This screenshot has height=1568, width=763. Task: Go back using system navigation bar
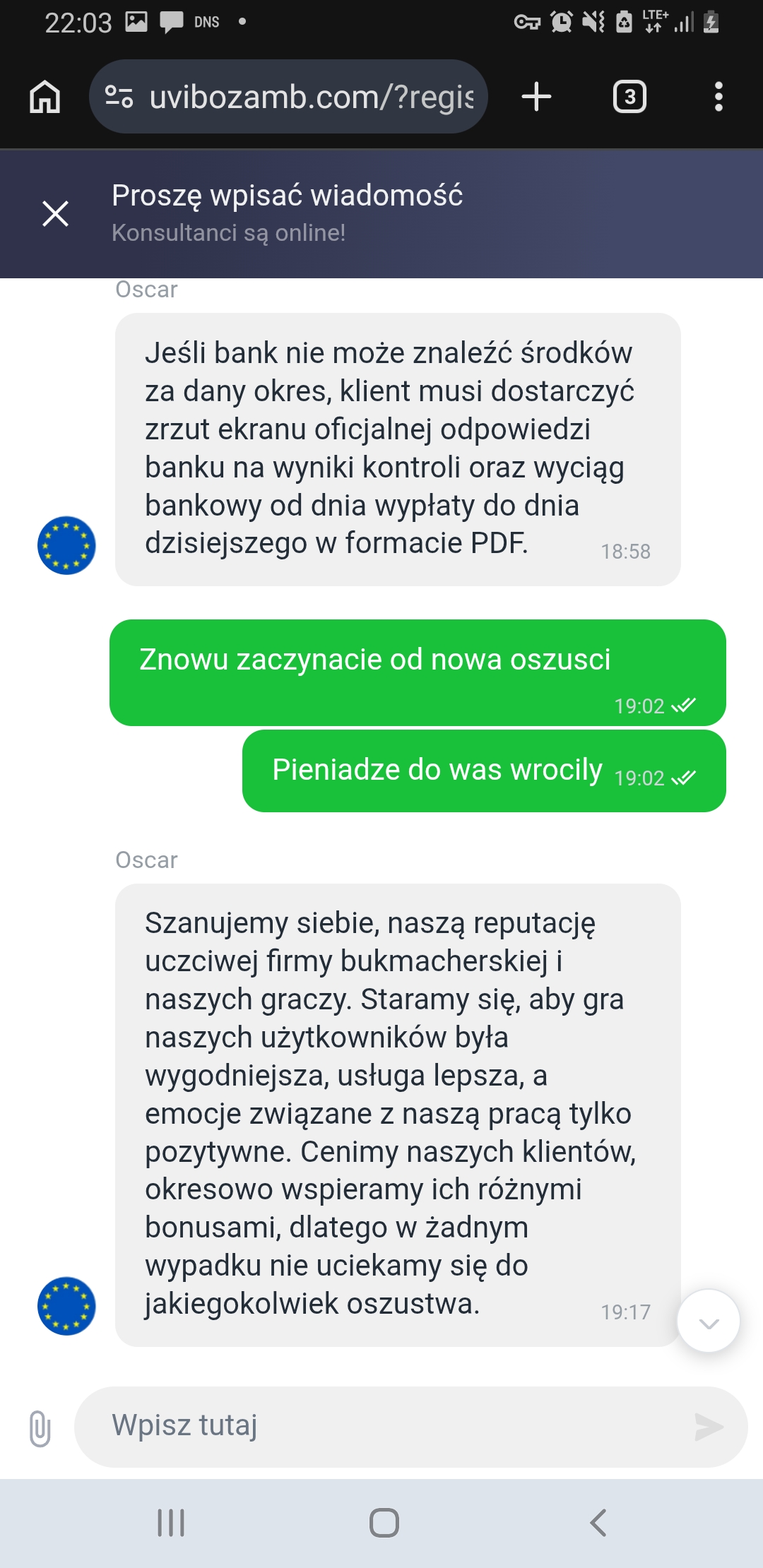pyautogui.click(x=598, y=1523)
